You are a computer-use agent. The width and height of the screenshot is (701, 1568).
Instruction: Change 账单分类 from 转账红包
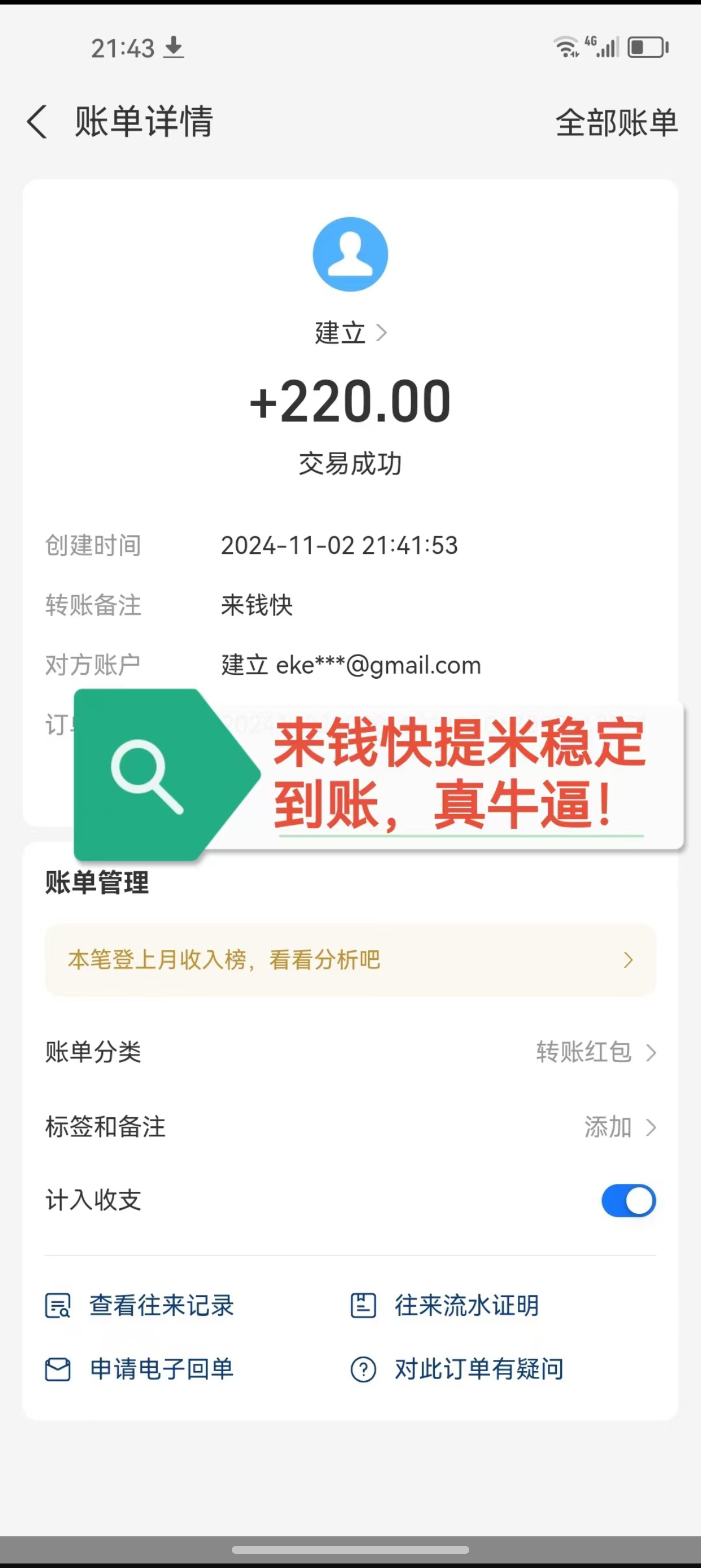click(x=350, y=1052)
